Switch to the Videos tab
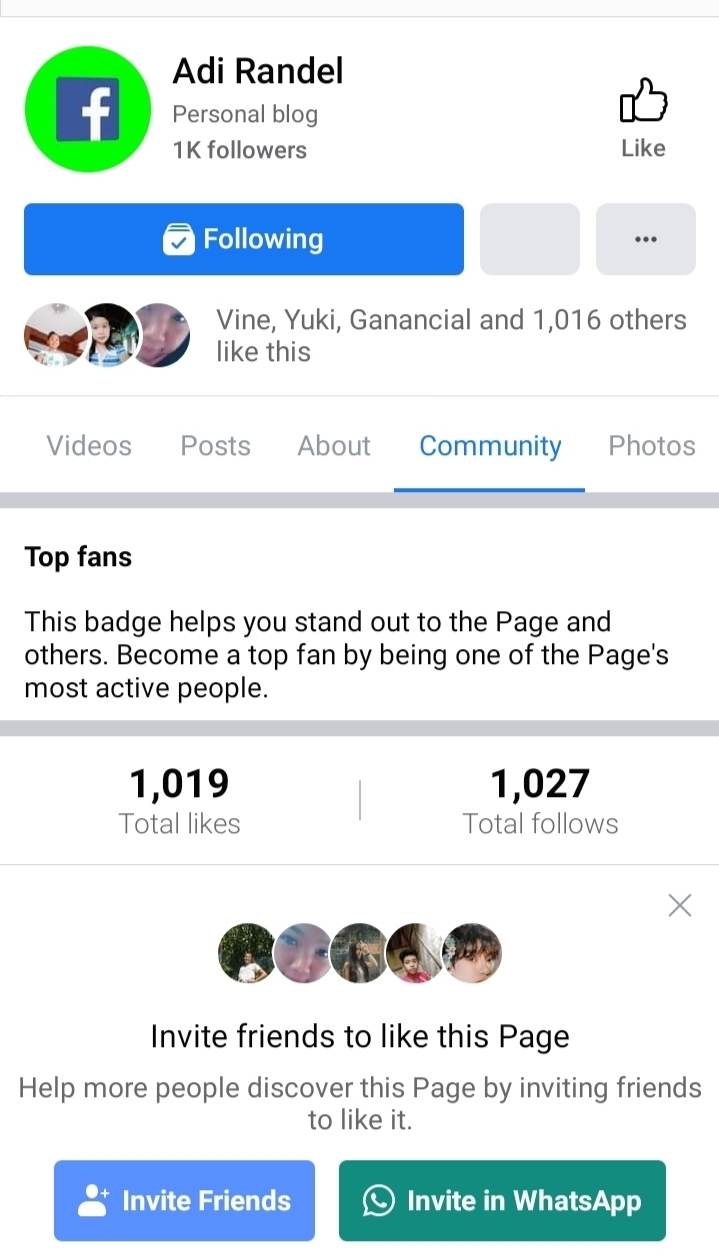Image resolution: width=719 pixels, height=1256 pixels. [x=89, y=446]
